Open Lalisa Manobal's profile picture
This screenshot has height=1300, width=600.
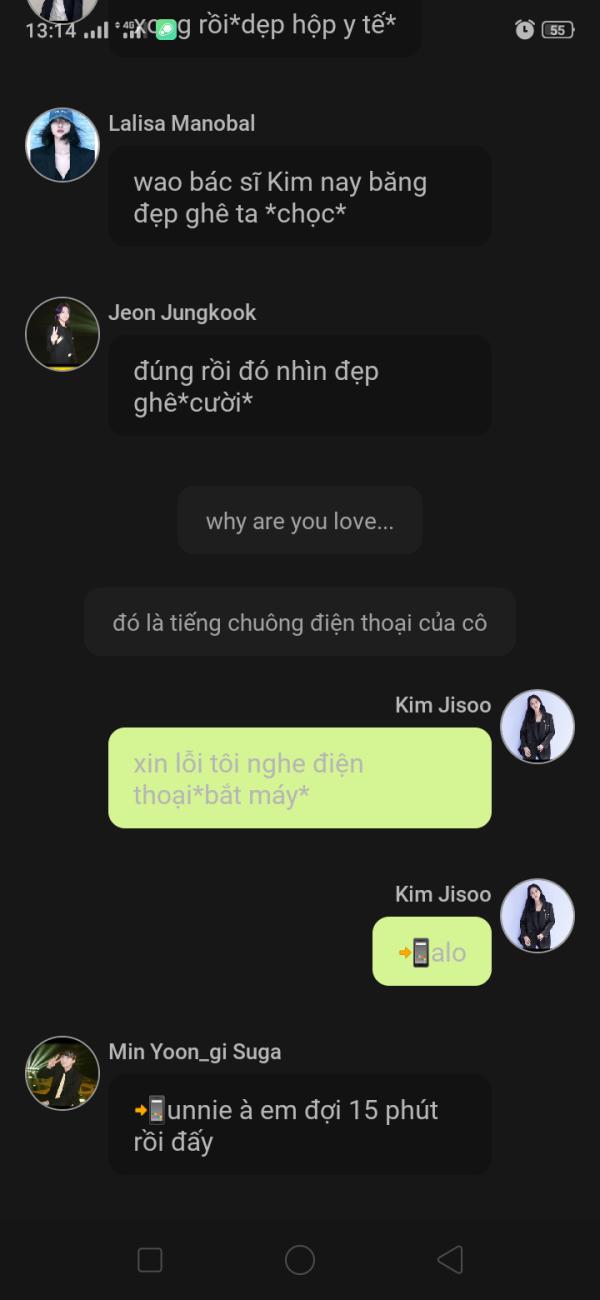(62, 145)
